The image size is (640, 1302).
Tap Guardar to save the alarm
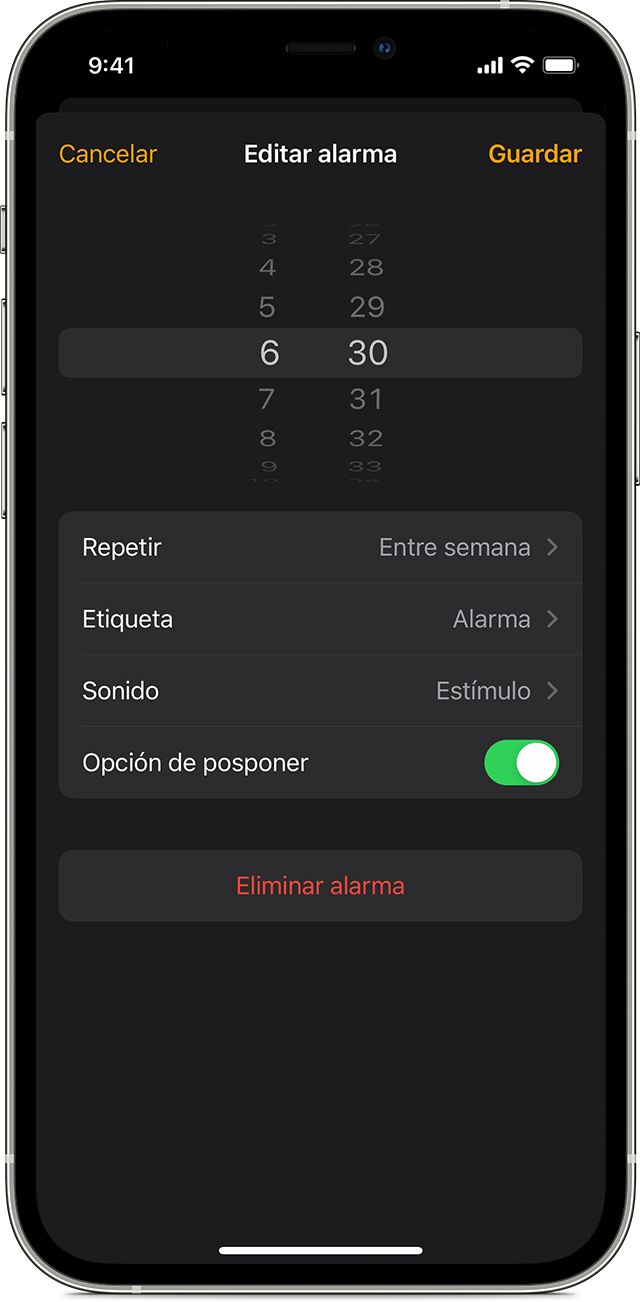click(x=534, y=154)
